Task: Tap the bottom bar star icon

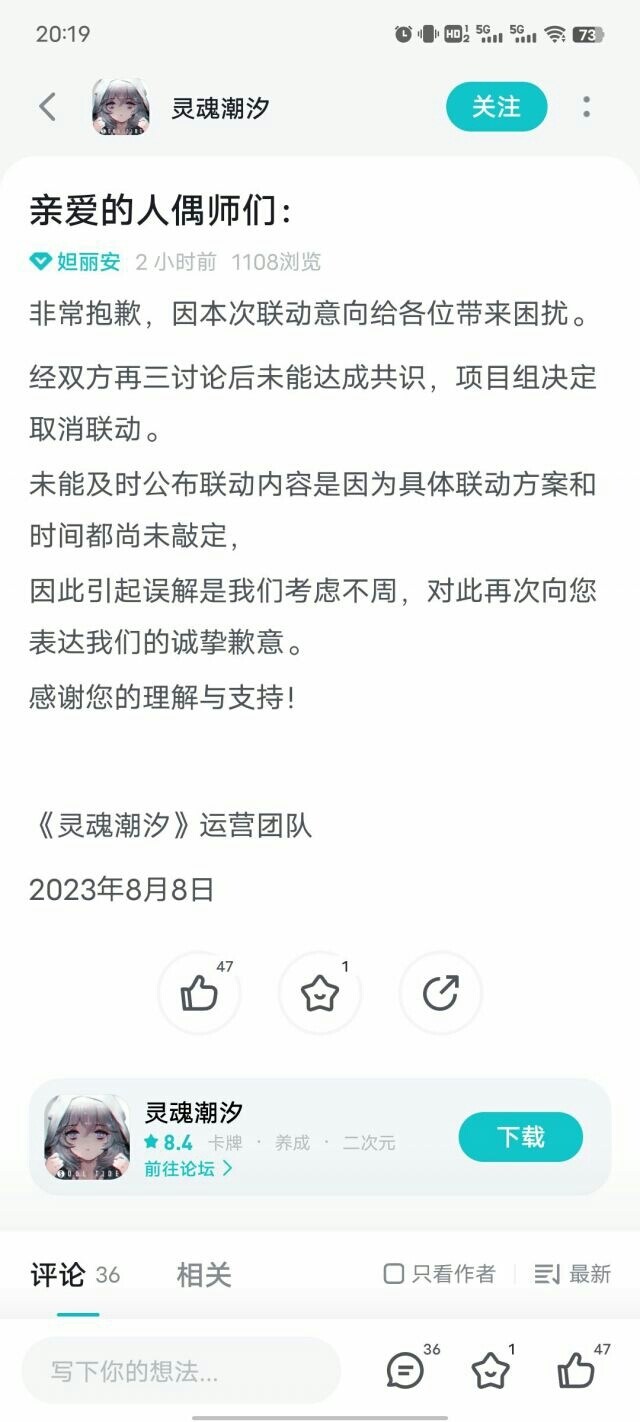Action: [x=490, y=1371]
